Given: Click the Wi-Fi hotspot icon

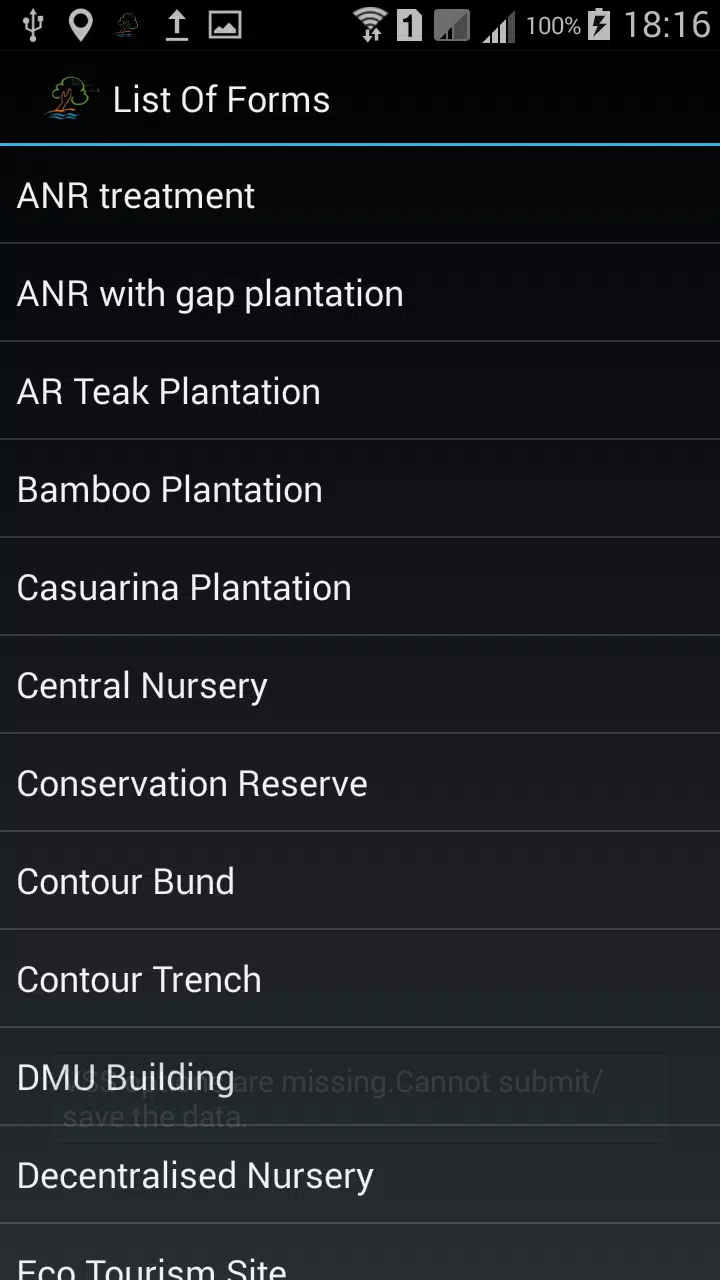Looking at the screenshot, I should pyautogui.click(x=370, y=25).
